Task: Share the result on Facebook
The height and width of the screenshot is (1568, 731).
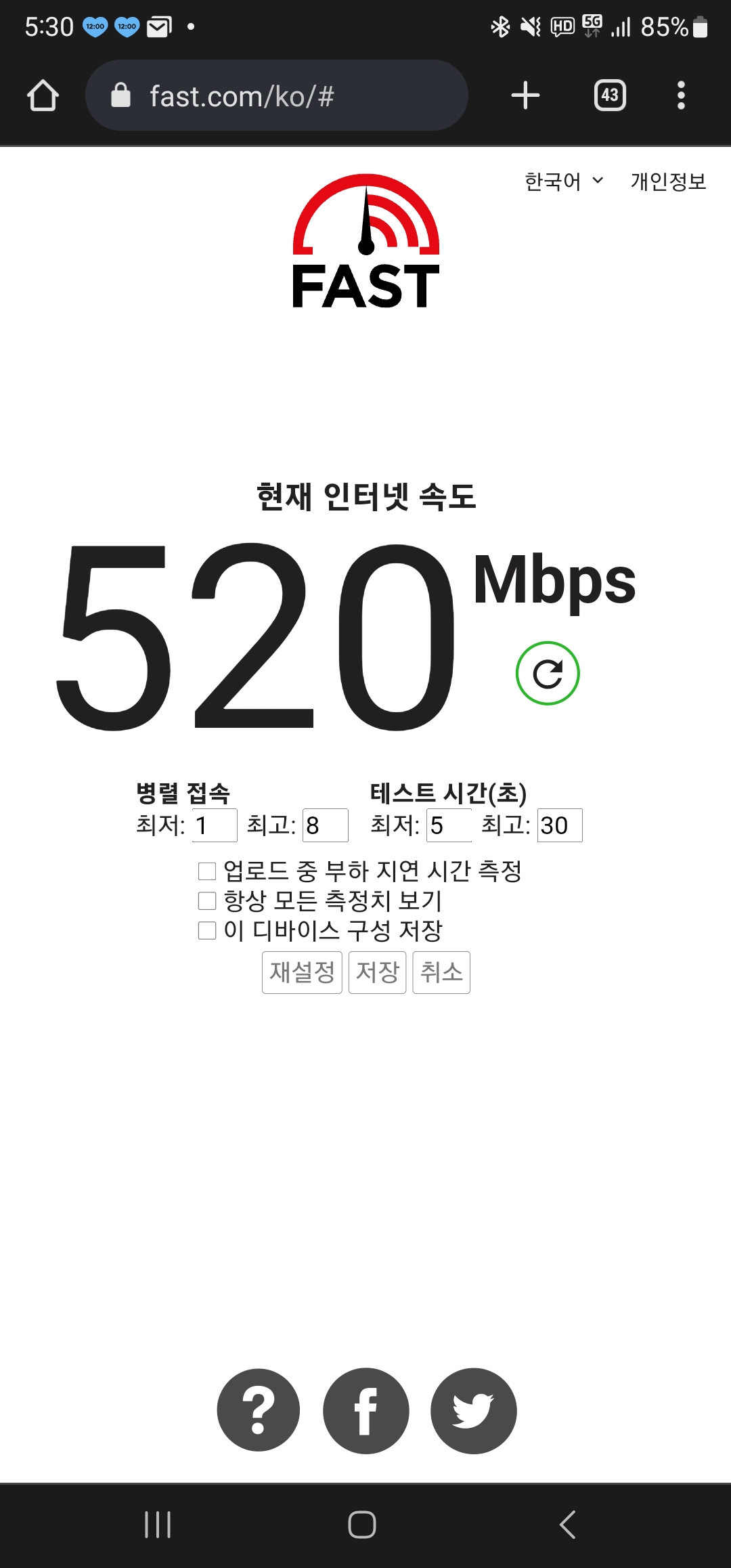Action: coord(366,1410)
